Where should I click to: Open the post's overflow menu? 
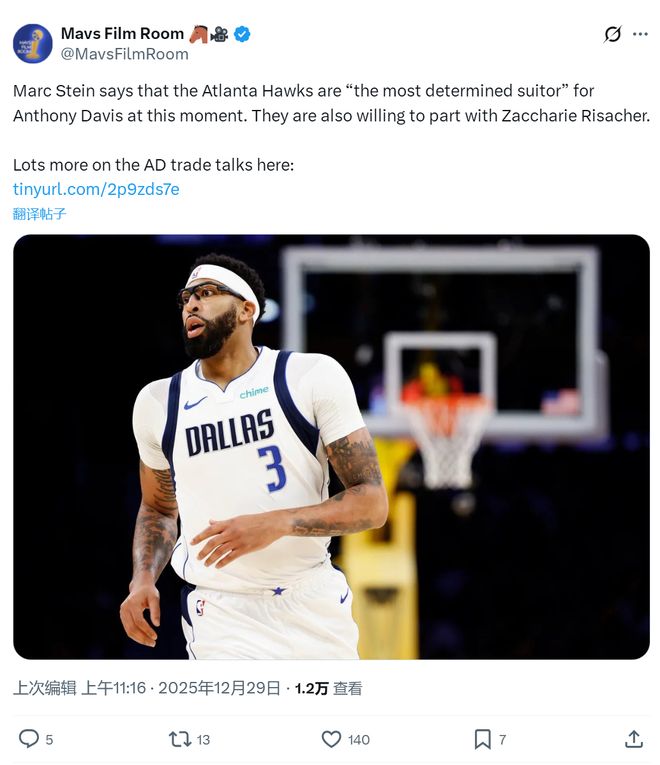640,34
